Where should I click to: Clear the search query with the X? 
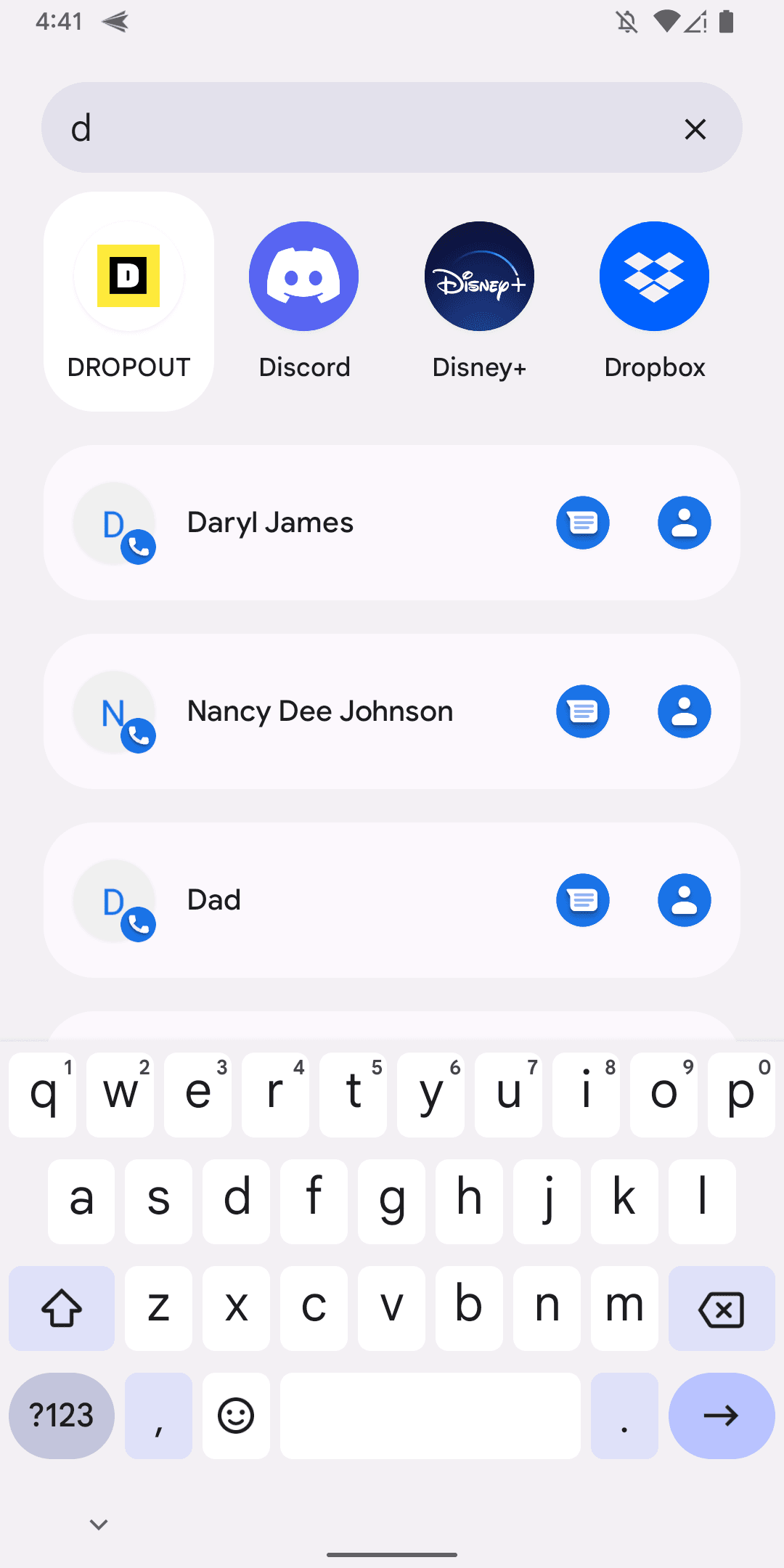[695, 128]
